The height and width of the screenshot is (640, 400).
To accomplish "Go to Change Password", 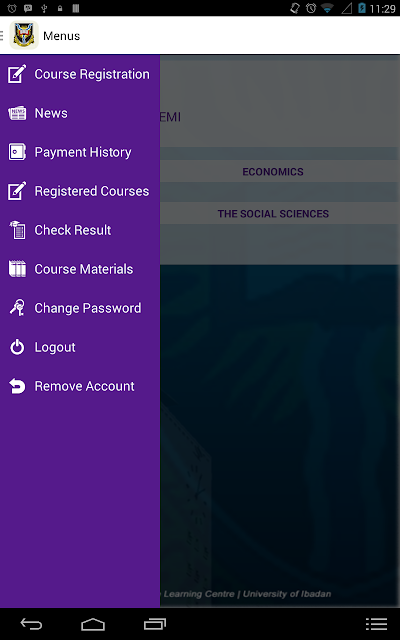I will [80, 308].
